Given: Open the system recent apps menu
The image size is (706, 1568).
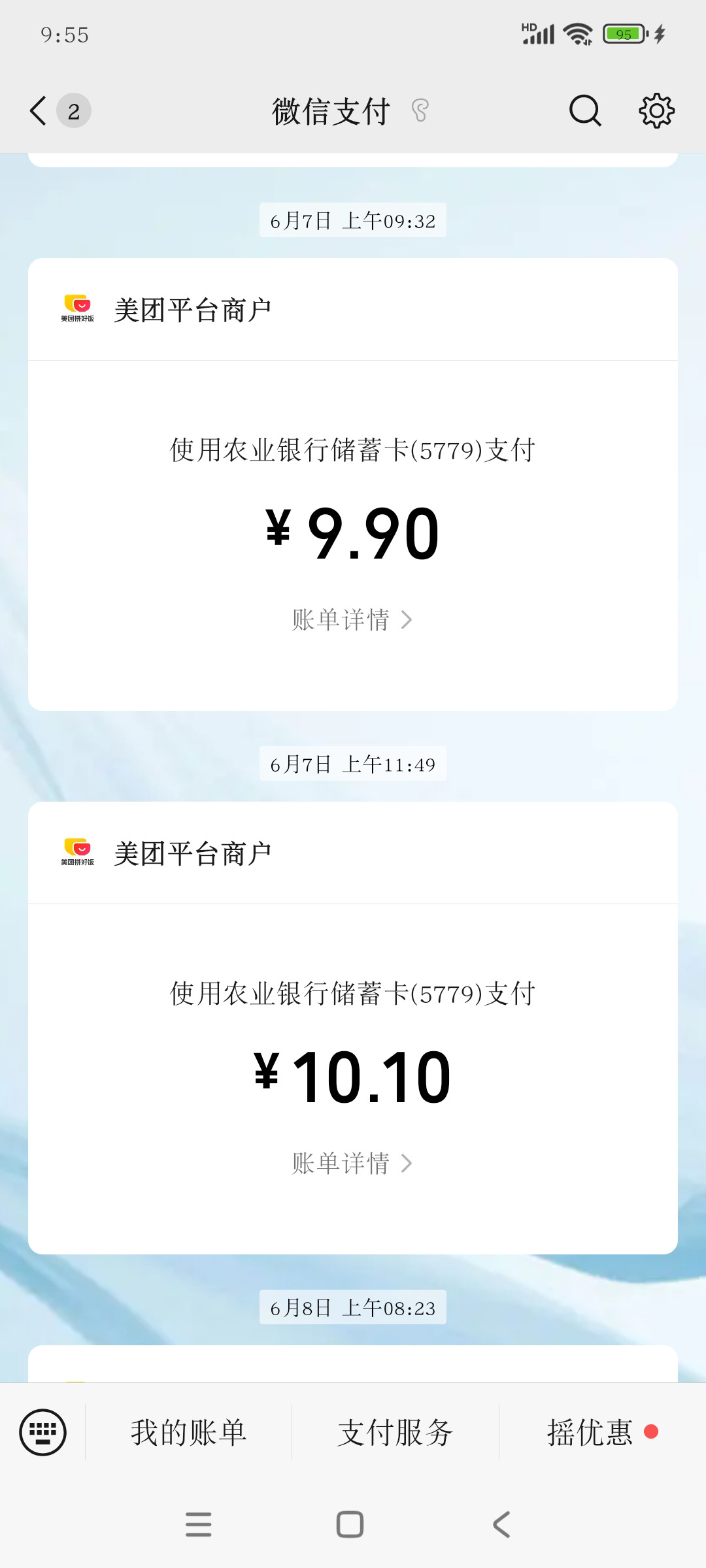Looking at the screenshot, I should [x=199, y=1524].
